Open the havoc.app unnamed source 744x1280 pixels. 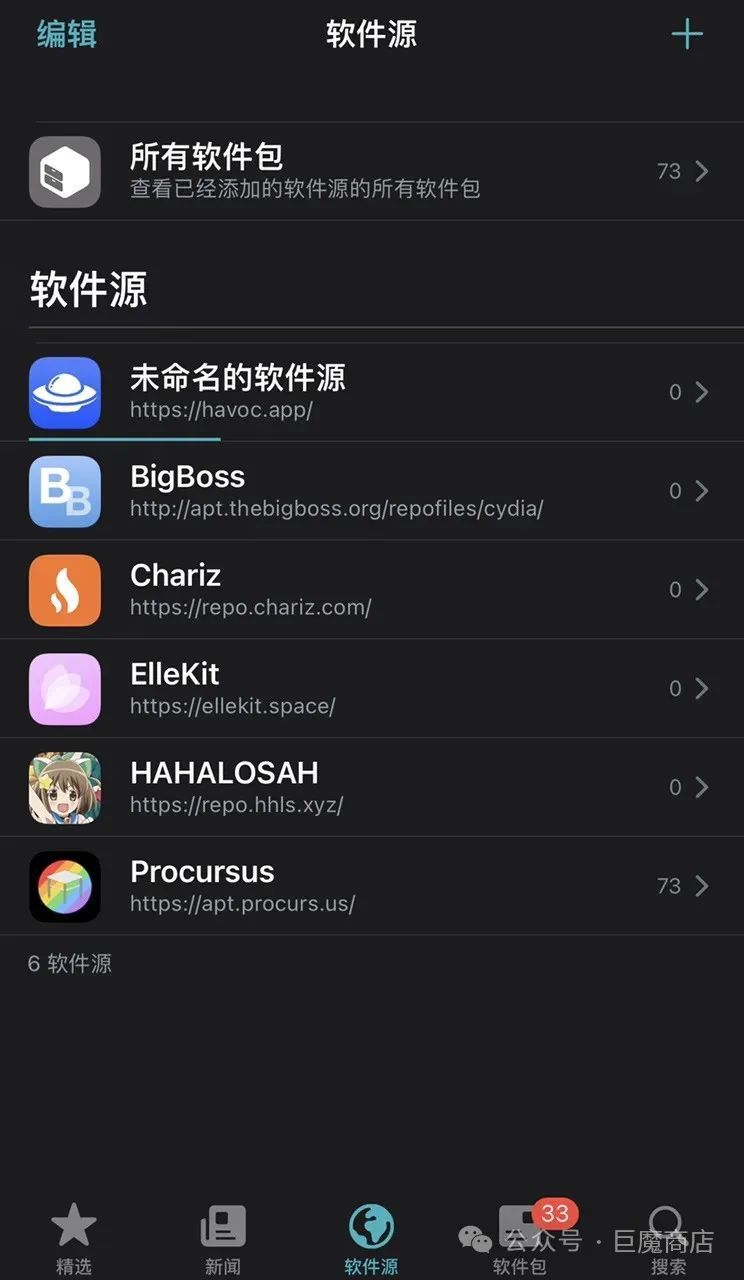[x=370, y=392]
